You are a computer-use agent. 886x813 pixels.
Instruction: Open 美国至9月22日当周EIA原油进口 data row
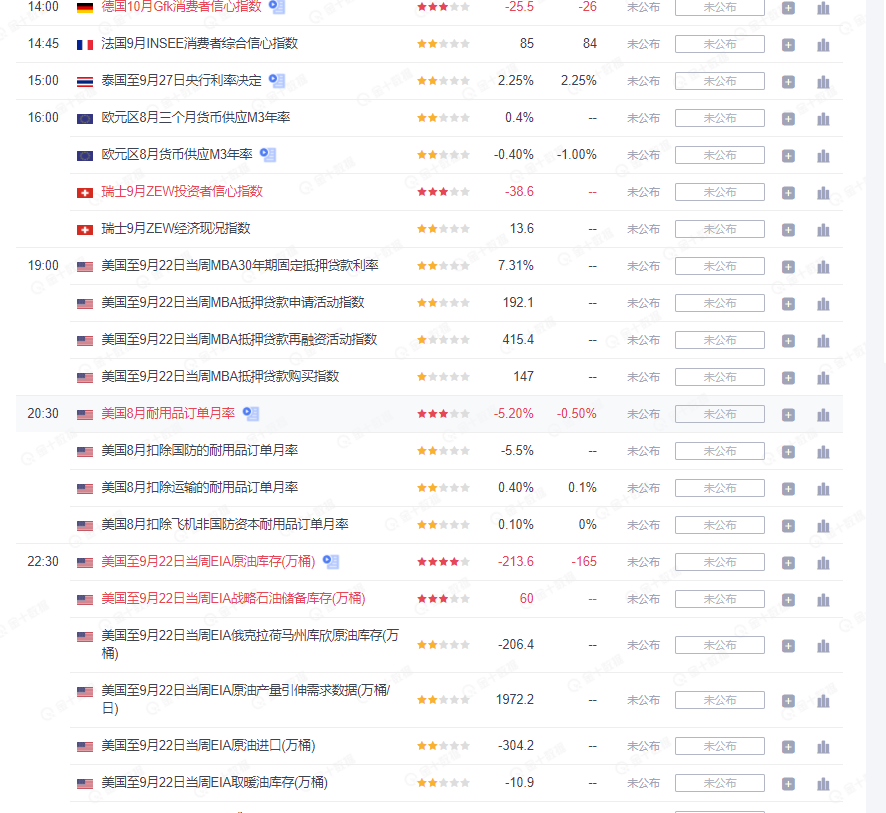coord(208,746)
